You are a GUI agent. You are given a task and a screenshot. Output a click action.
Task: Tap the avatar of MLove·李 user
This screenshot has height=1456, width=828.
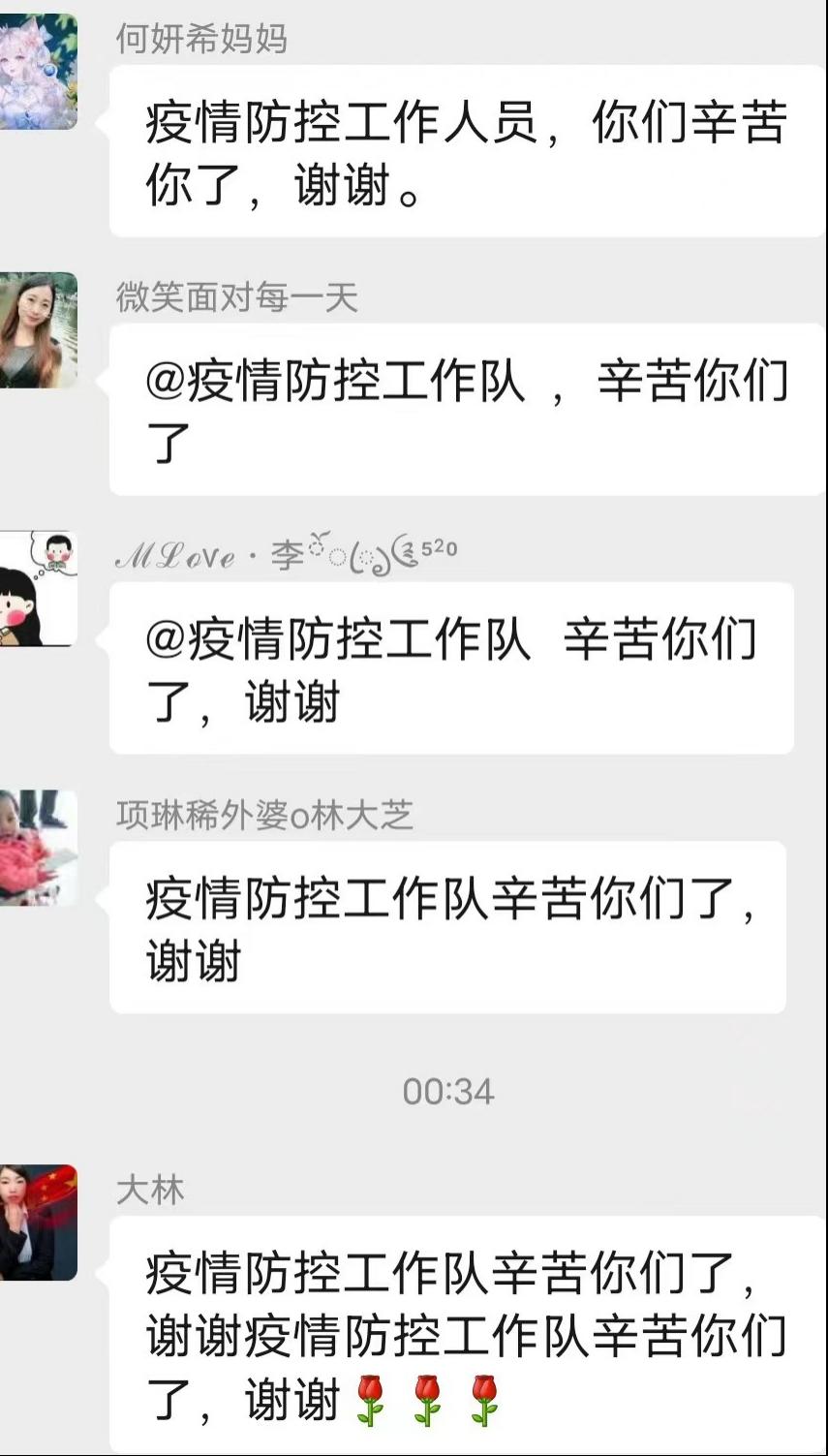(x=37, y=589)
